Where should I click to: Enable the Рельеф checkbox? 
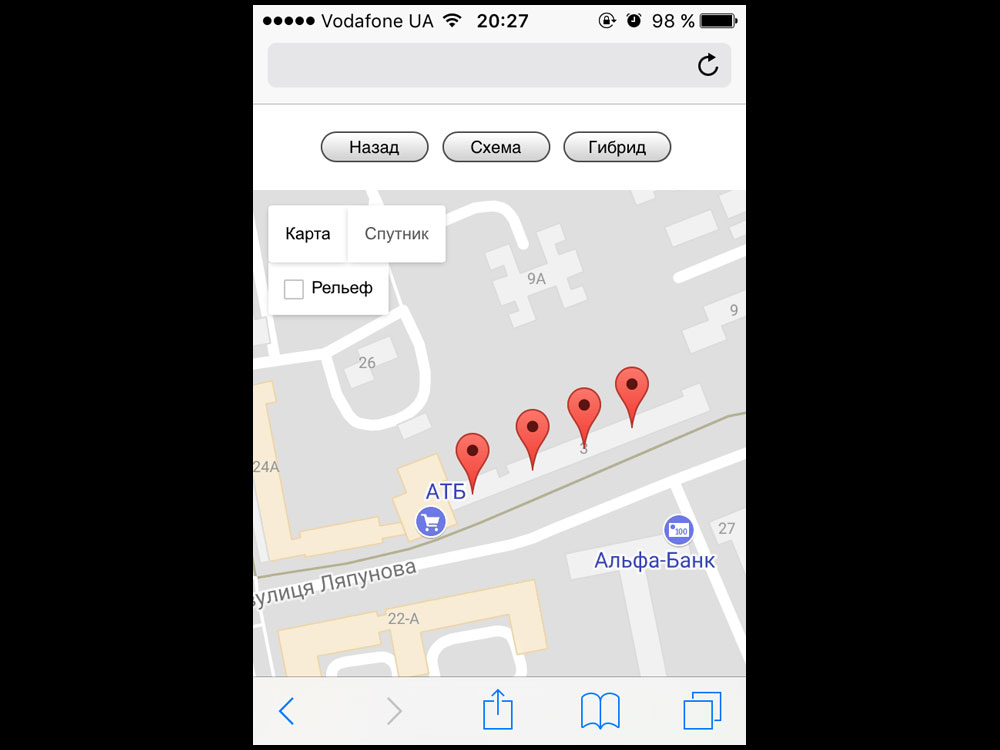coord(294,289)
